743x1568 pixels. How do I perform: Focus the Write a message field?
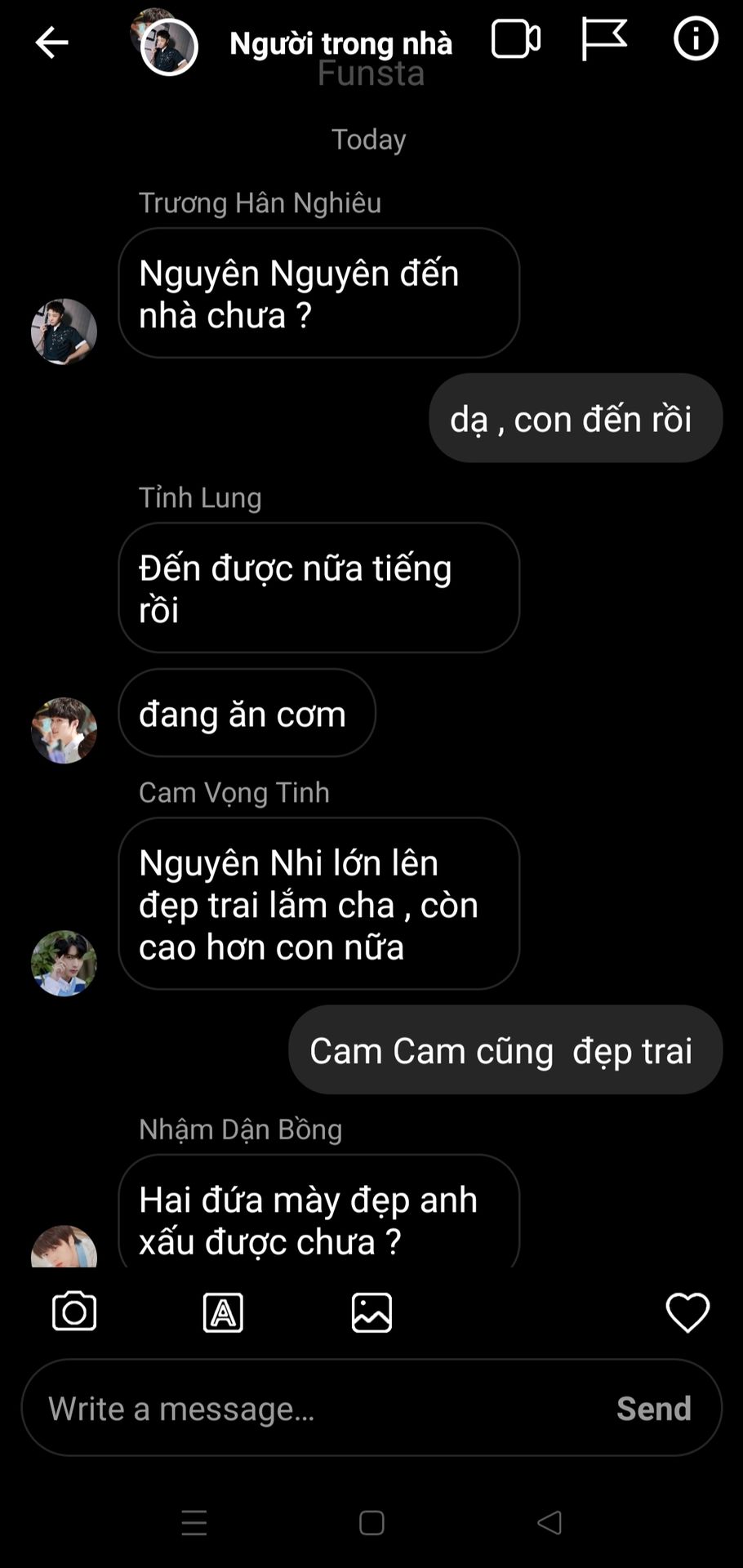(x=318, y=1408)
